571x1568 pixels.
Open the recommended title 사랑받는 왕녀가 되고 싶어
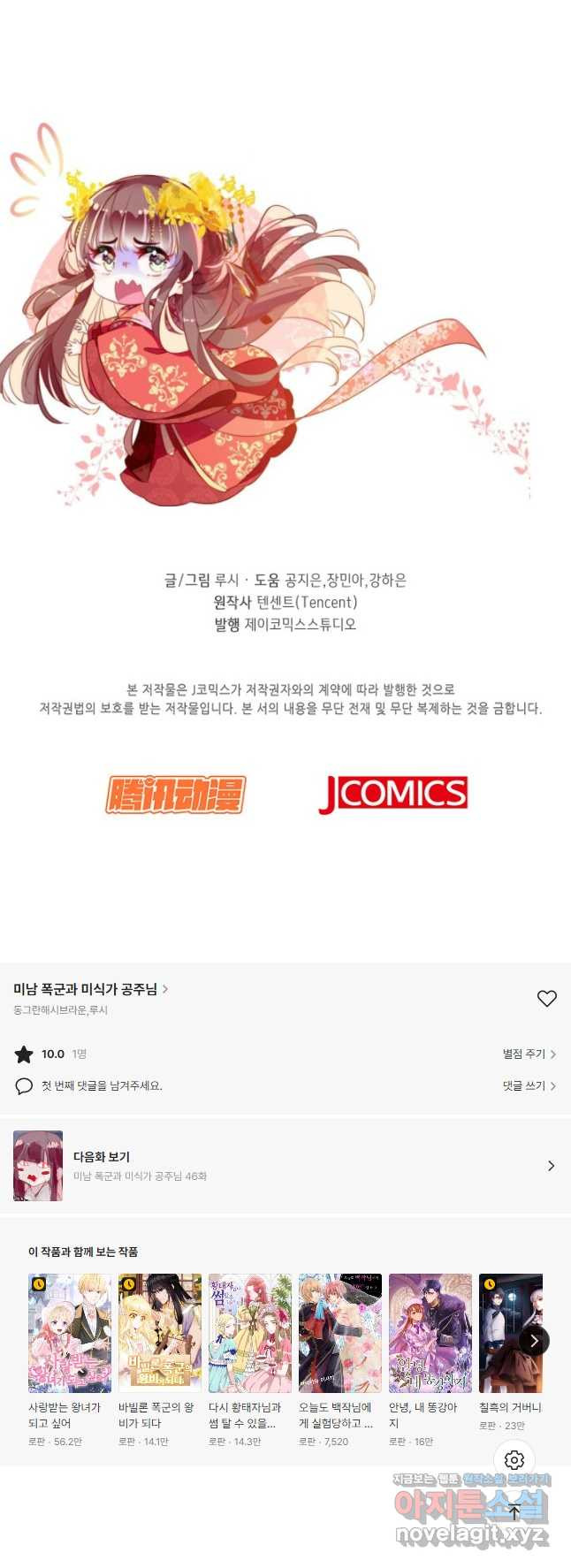coord(70,1333)
